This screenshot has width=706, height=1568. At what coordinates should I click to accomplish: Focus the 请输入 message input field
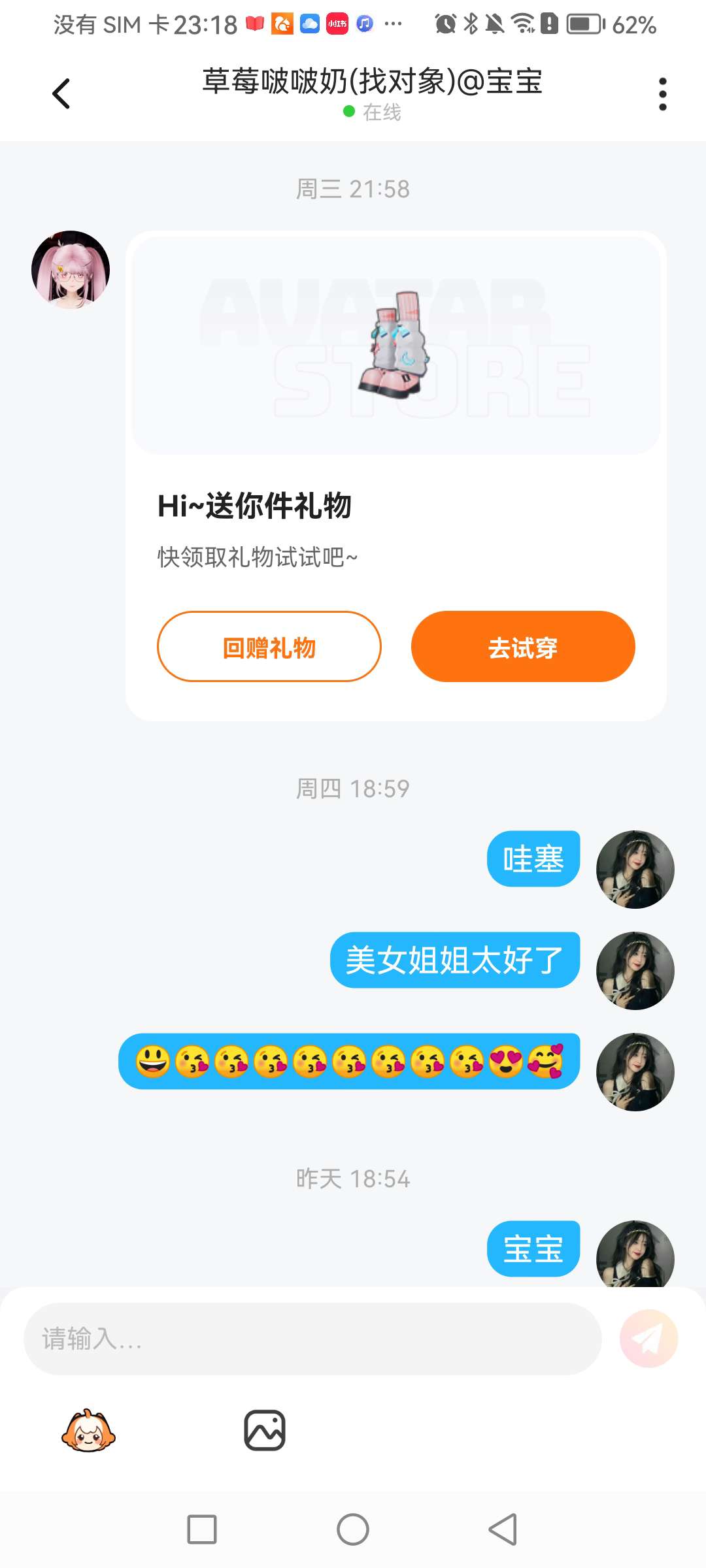point(312,1339)
